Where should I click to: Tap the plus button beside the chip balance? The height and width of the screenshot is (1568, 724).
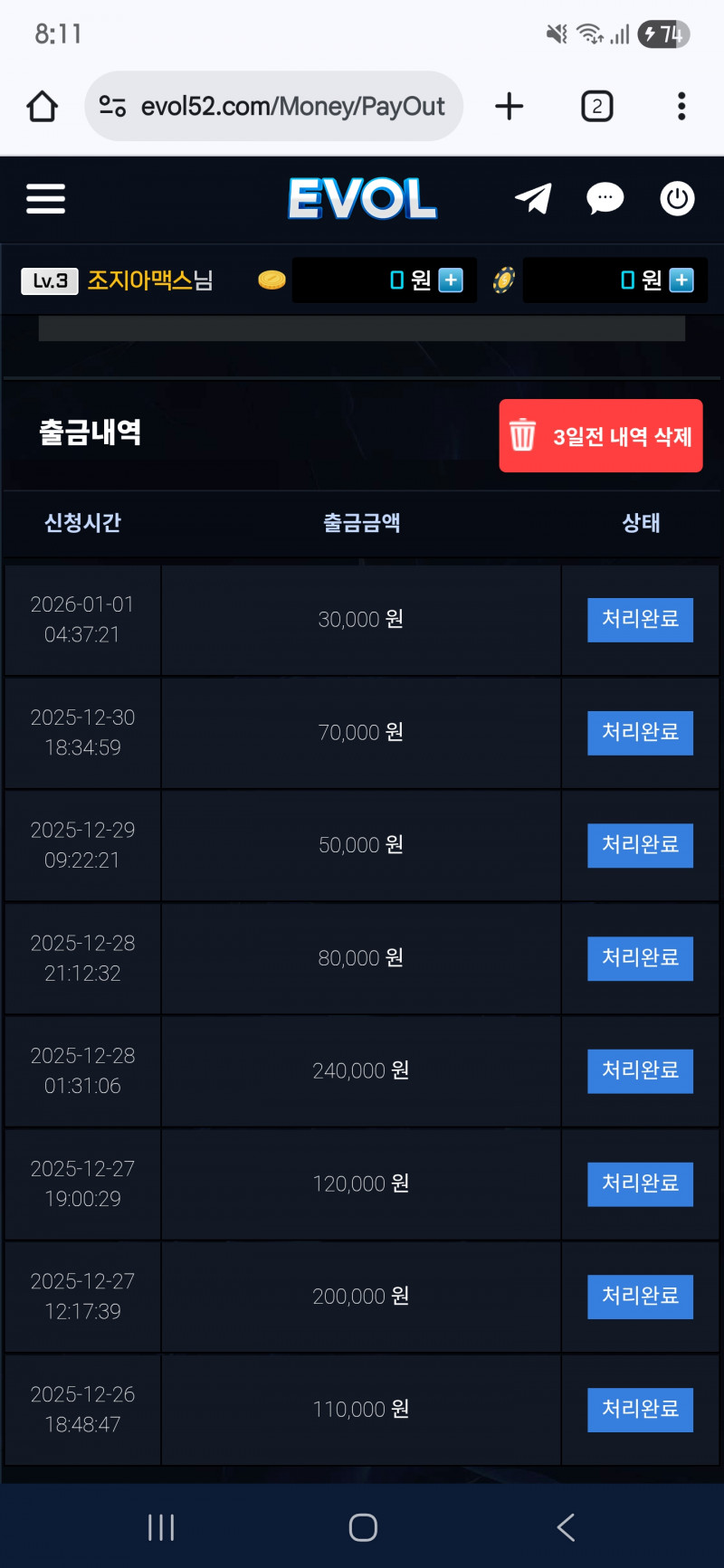[x=681, y=280]
